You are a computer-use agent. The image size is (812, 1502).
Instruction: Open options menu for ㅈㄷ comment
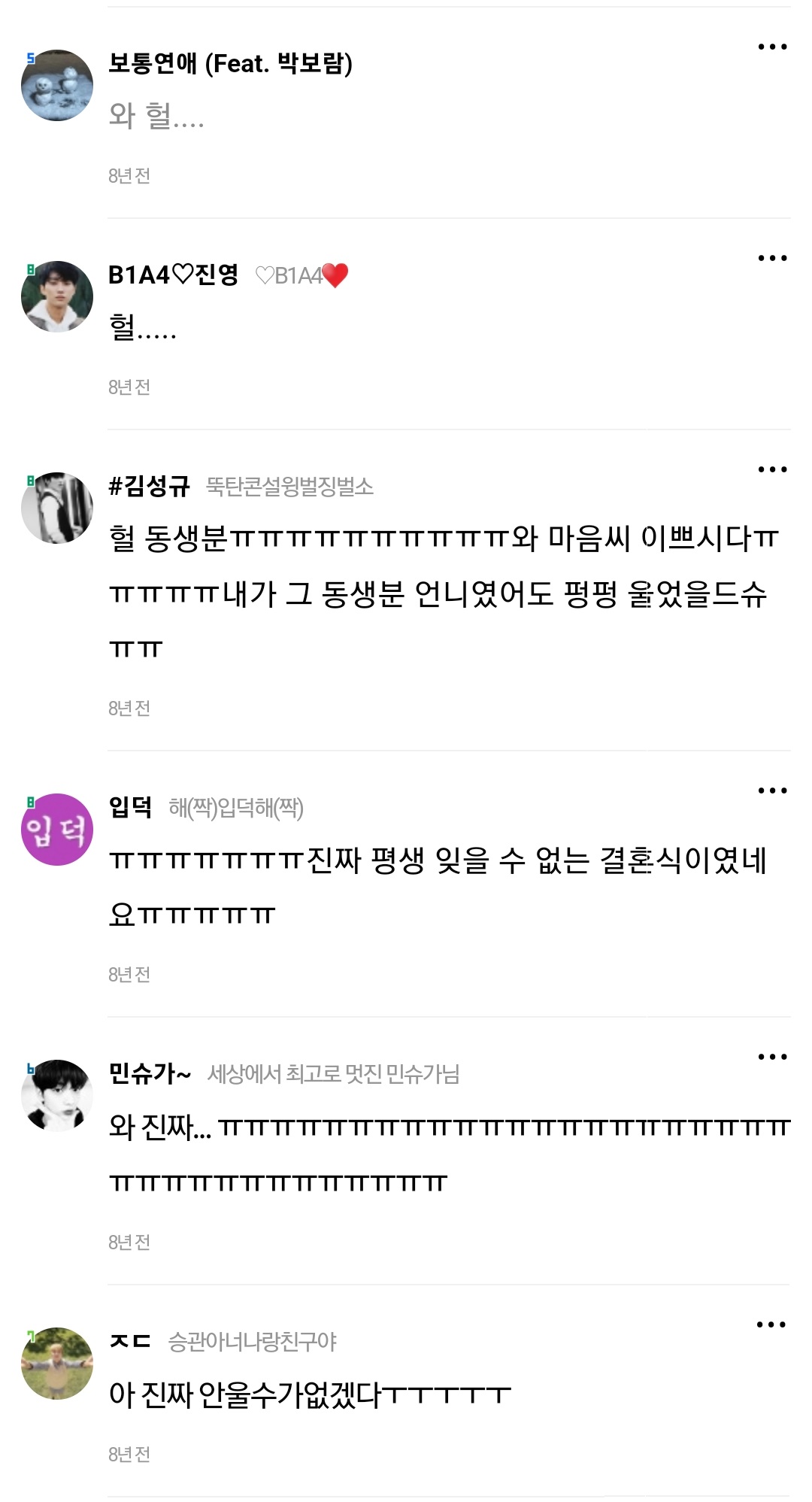(x=772, y=1324)
